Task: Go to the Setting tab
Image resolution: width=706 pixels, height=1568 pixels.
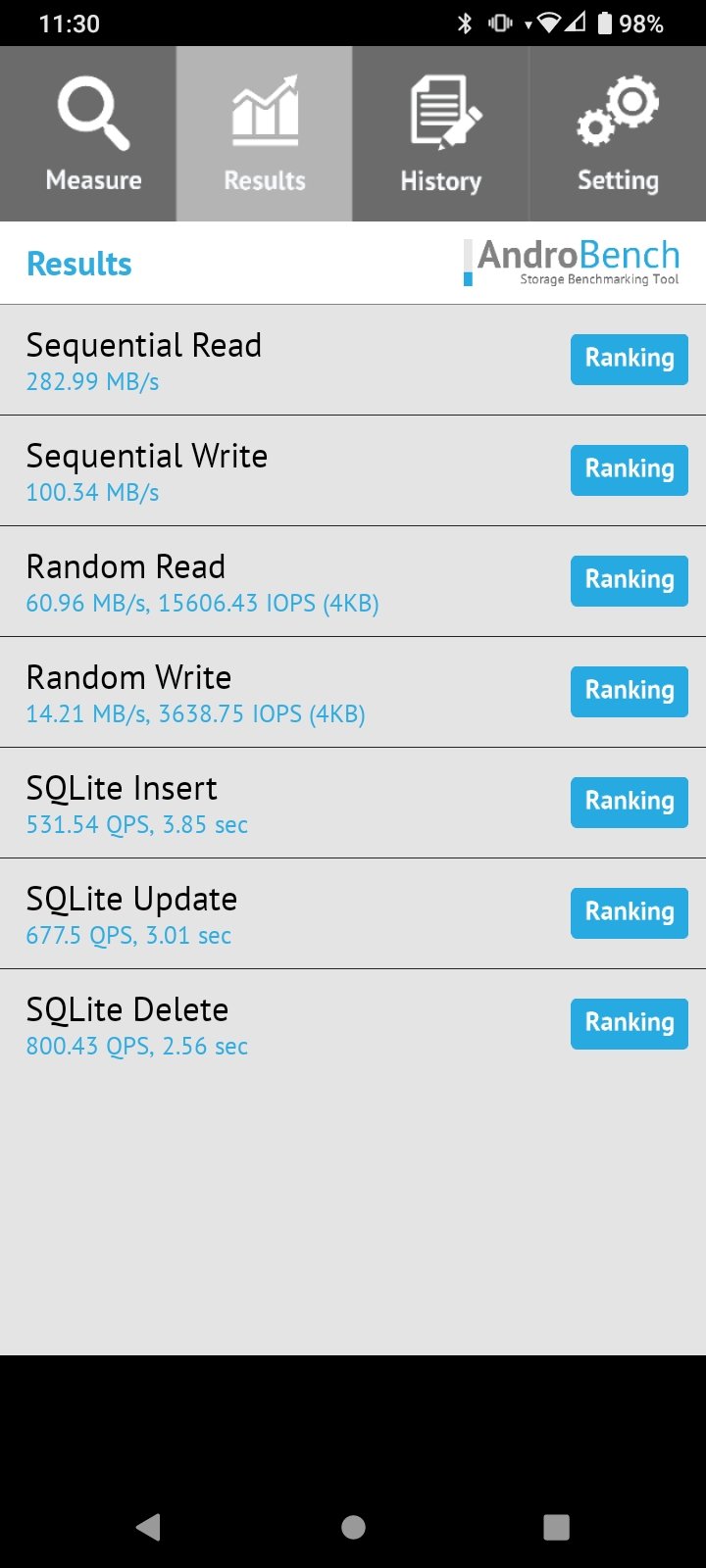Action: (618, 133)
